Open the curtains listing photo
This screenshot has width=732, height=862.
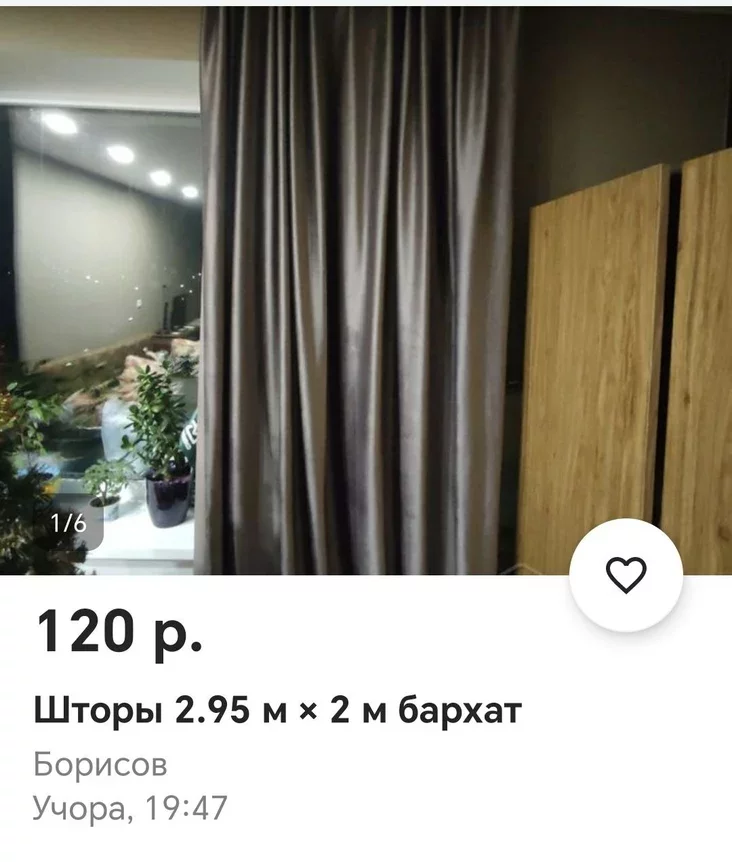click(366, 290)
